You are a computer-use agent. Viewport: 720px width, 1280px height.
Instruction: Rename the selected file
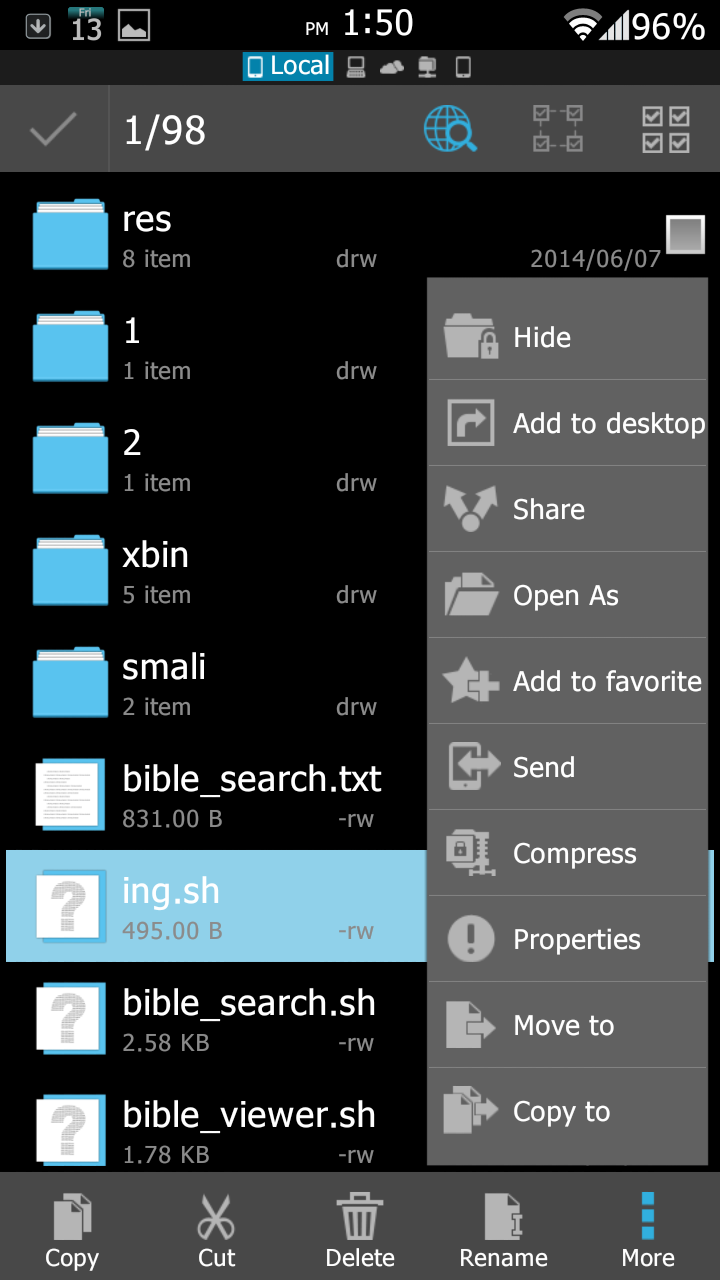(503, 1228)
